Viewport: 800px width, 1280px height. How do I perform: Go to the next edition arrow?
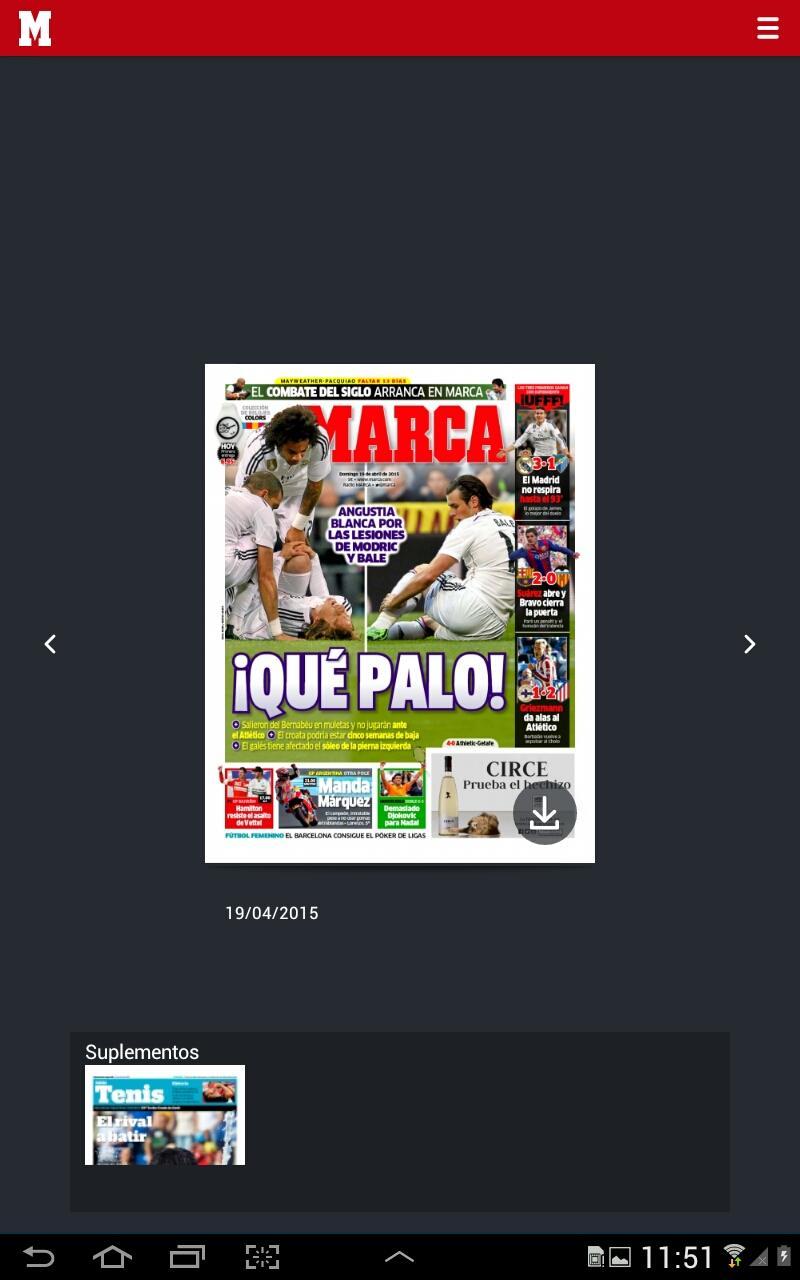point(749,644)
